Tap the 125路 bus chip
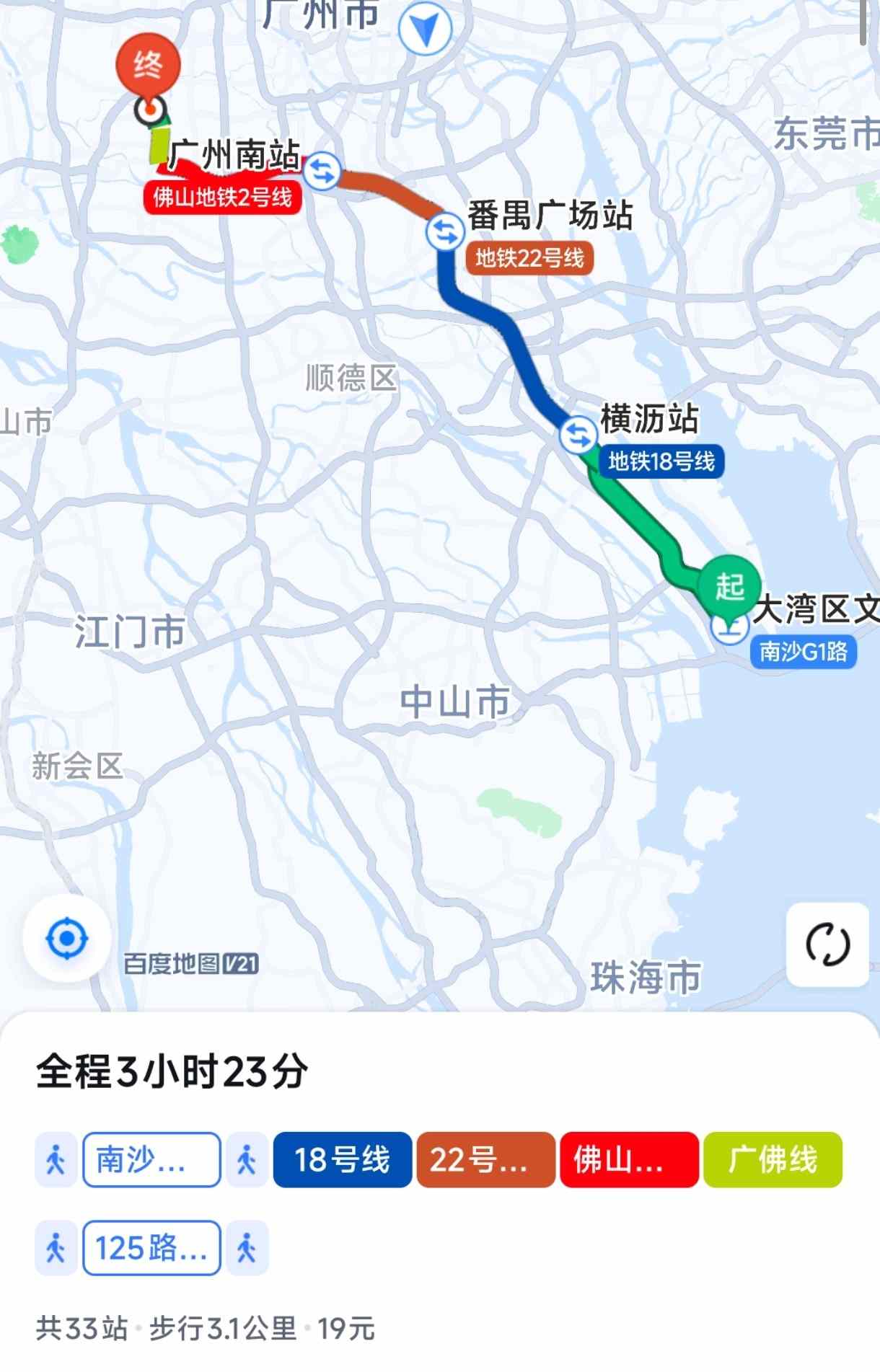This screenshot has width=880, height=1372. coord(151,1248)
